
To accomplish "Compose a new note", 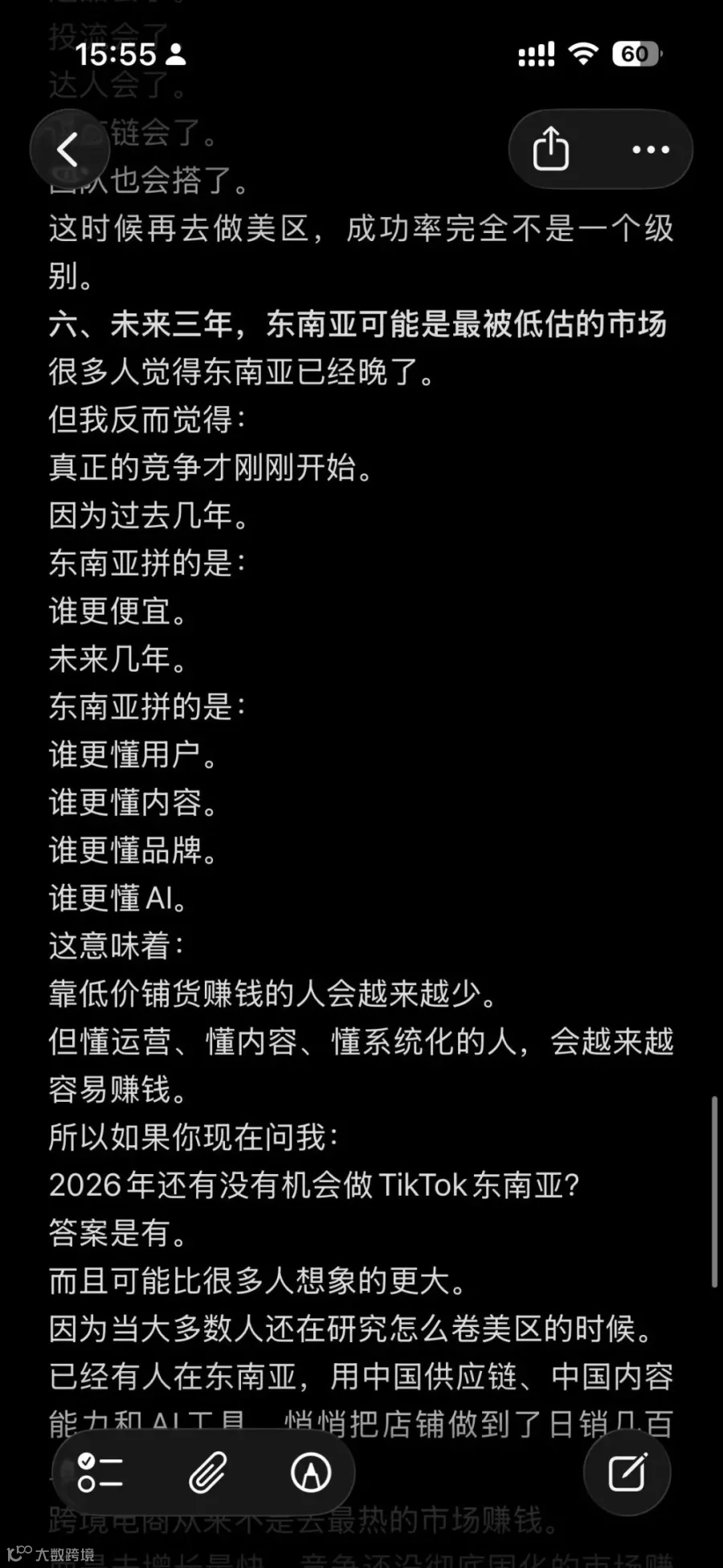I will point(627,1472).
